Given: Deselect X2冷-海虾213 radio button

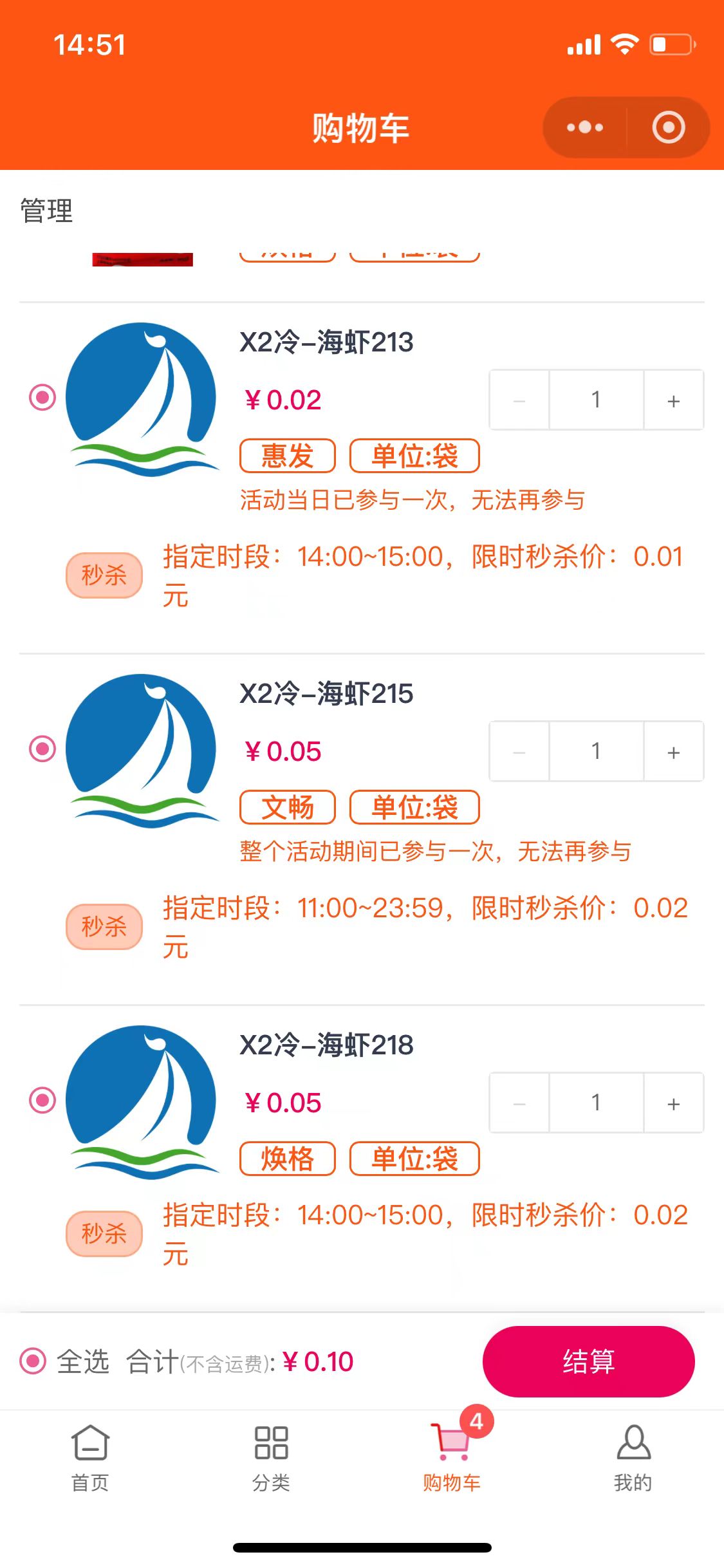Looking at the screenshot, I should click(43, 397).
